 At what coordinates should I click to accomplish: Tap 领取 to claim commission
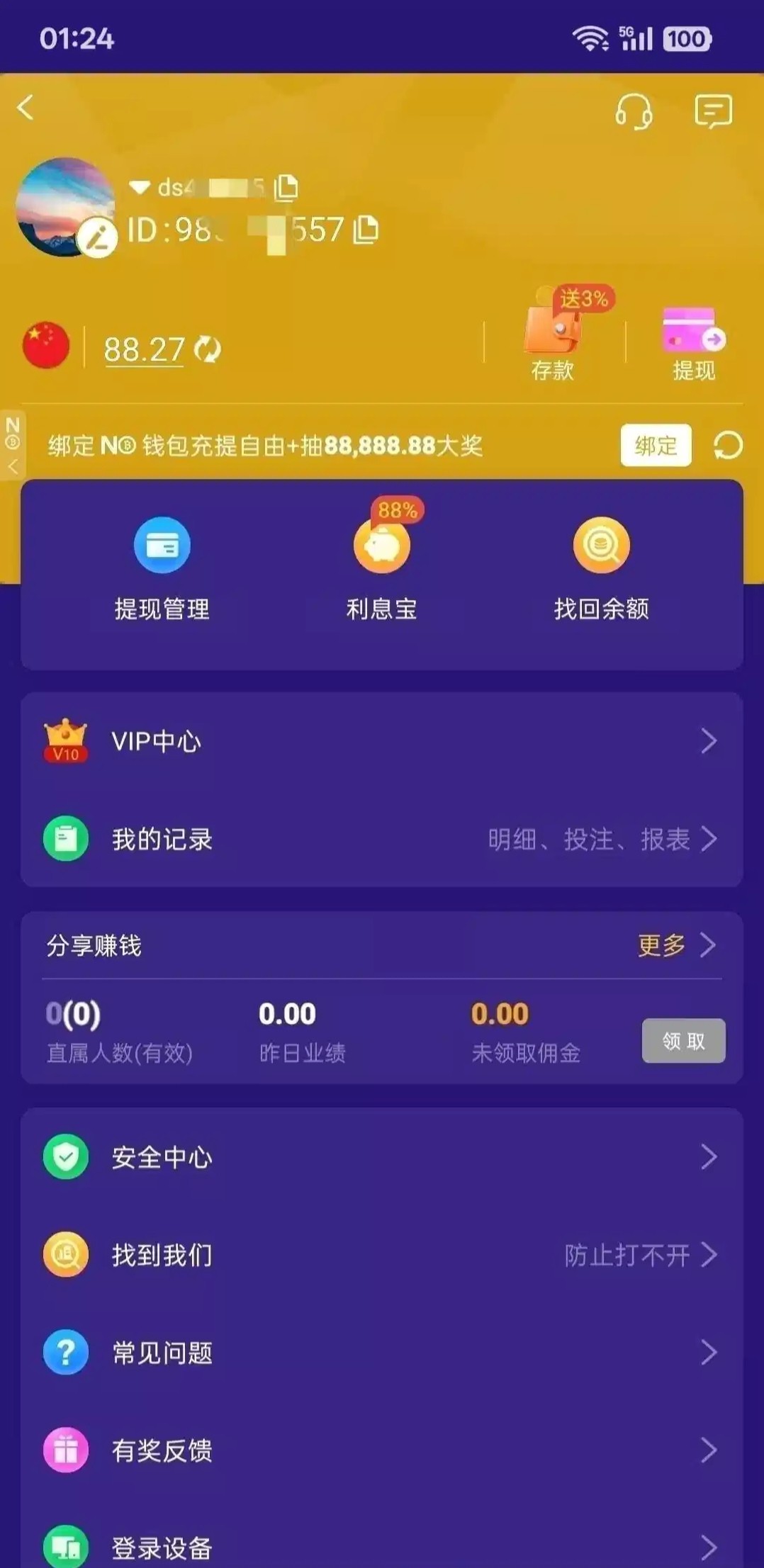(x=683, y=1041)
